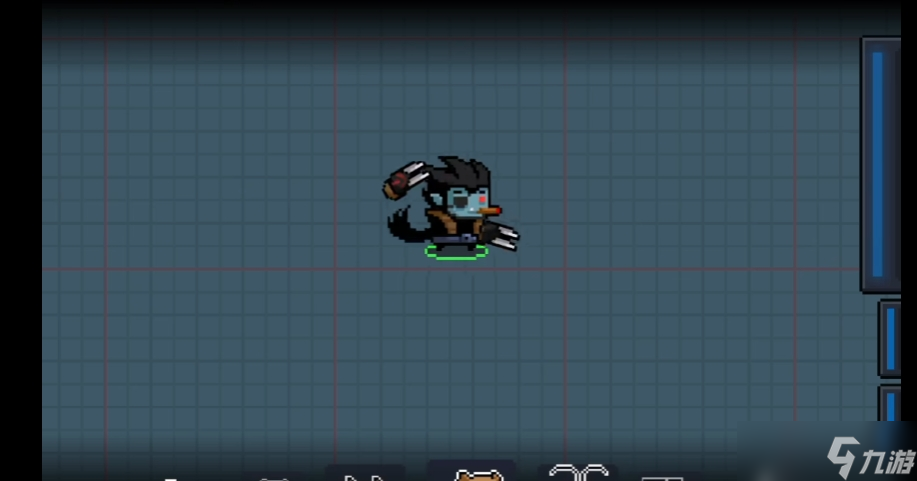The width and height of the screenshot is (917, 481).
Task: Select the highlighted brown hat slot
Action: [x=471, y=473]
